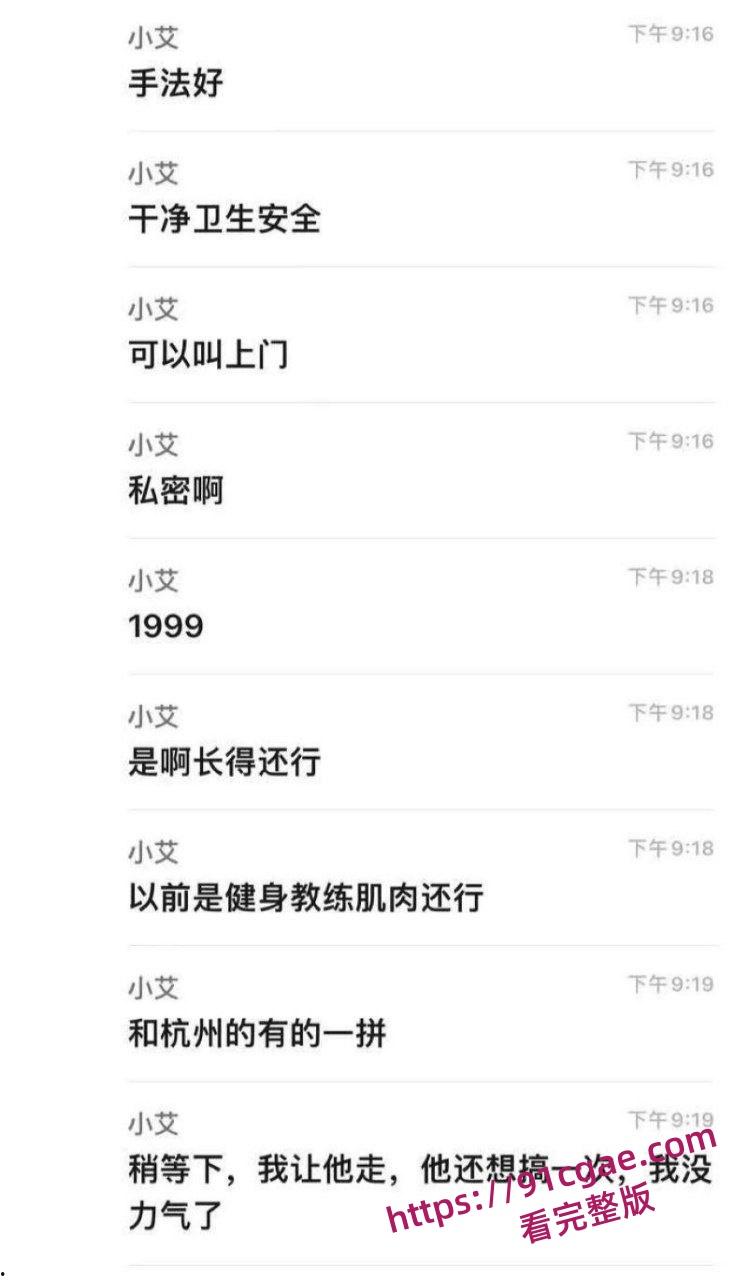Click the 小艾 sender name on first message

click(x=152, y=30)
